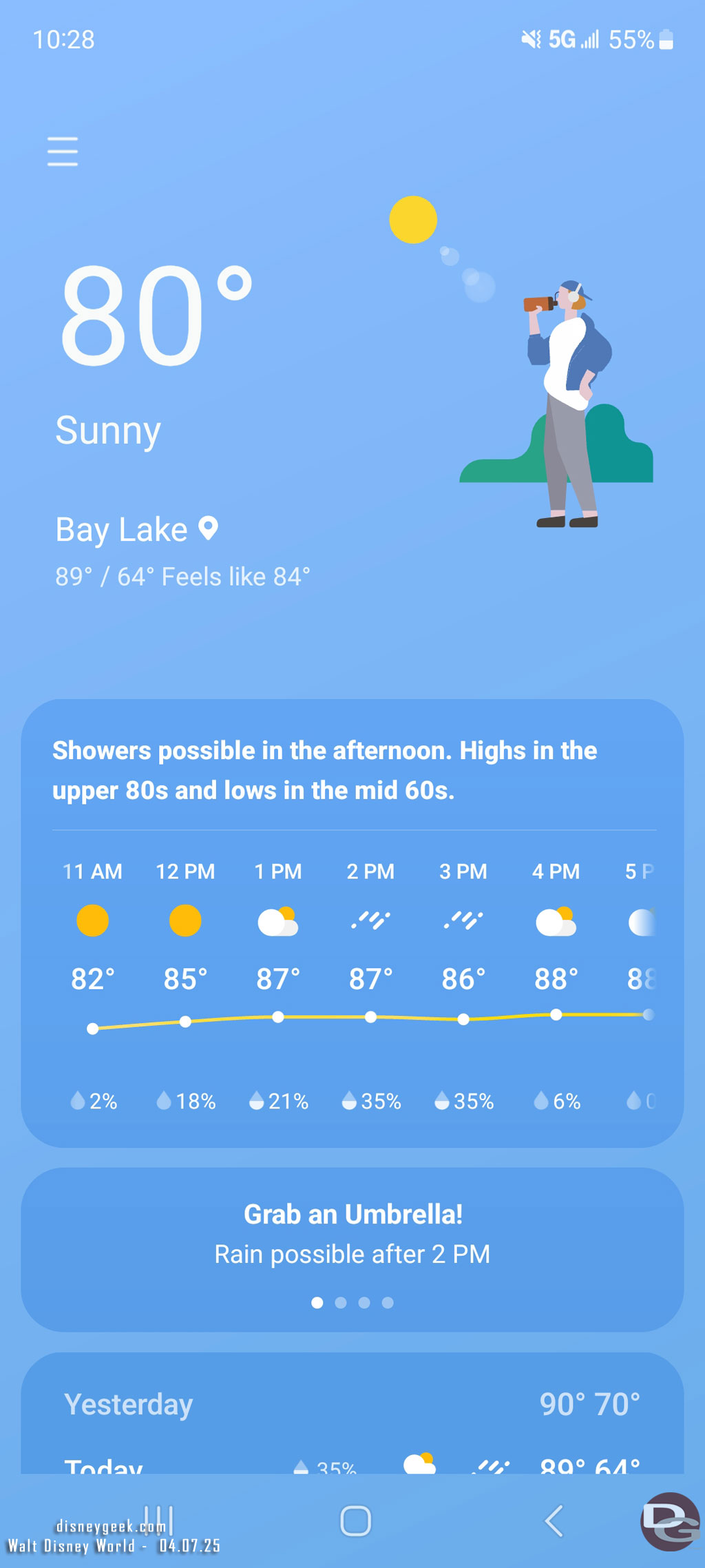This screenshot has width=705, height=1568.
Task: Go to the home screen
Action: click(x=355, y=1520)
